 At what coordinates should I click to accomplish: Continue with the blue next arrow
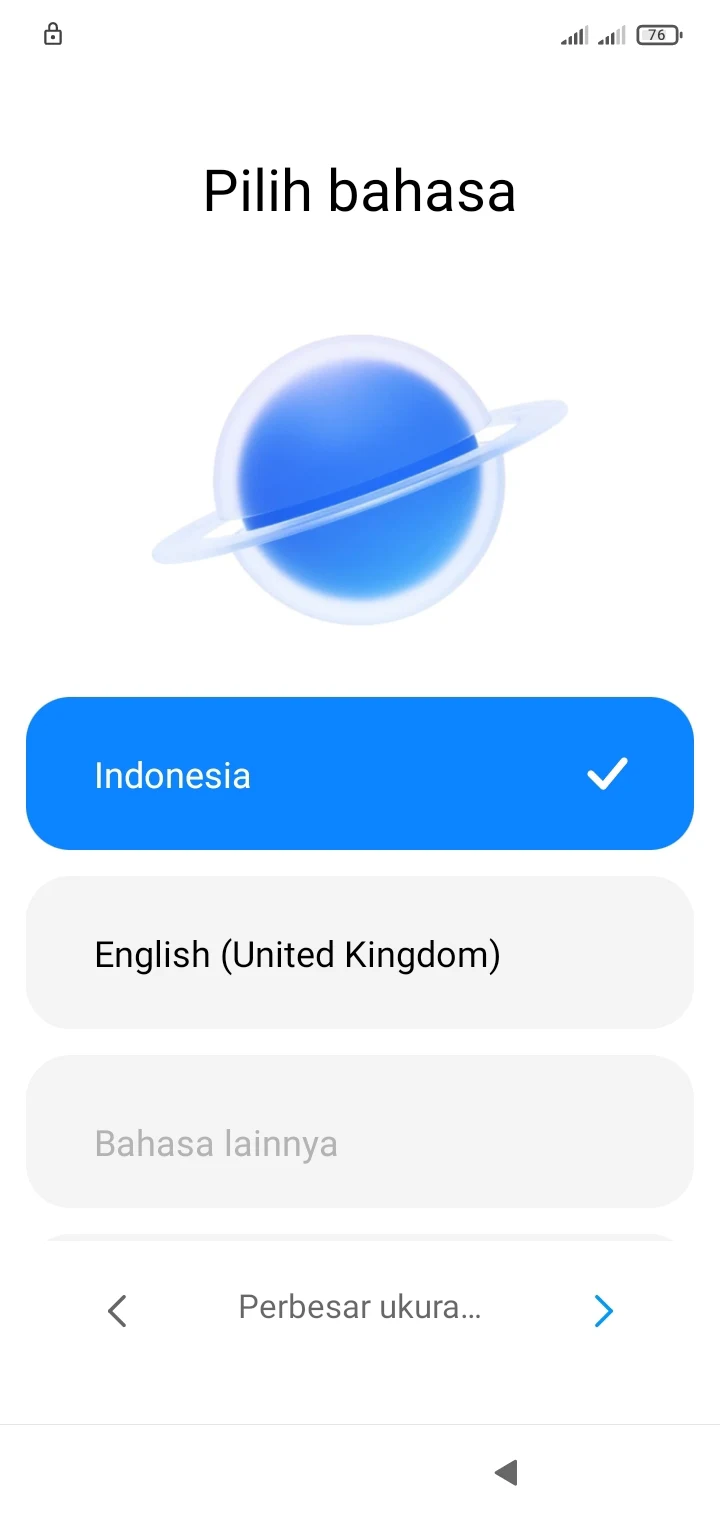click(603, 1310)
